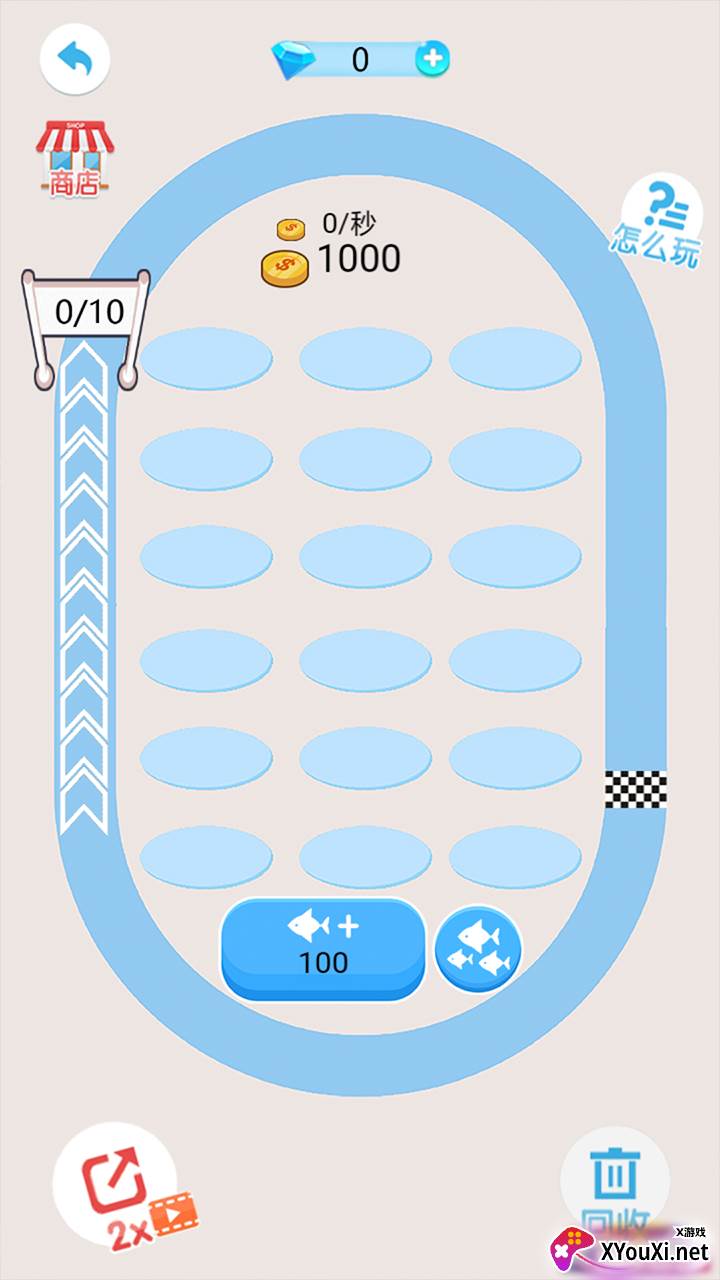The height and width of the screenshot is (1280, 720).
Task: Go back with the arrow button
Action: 74,59
